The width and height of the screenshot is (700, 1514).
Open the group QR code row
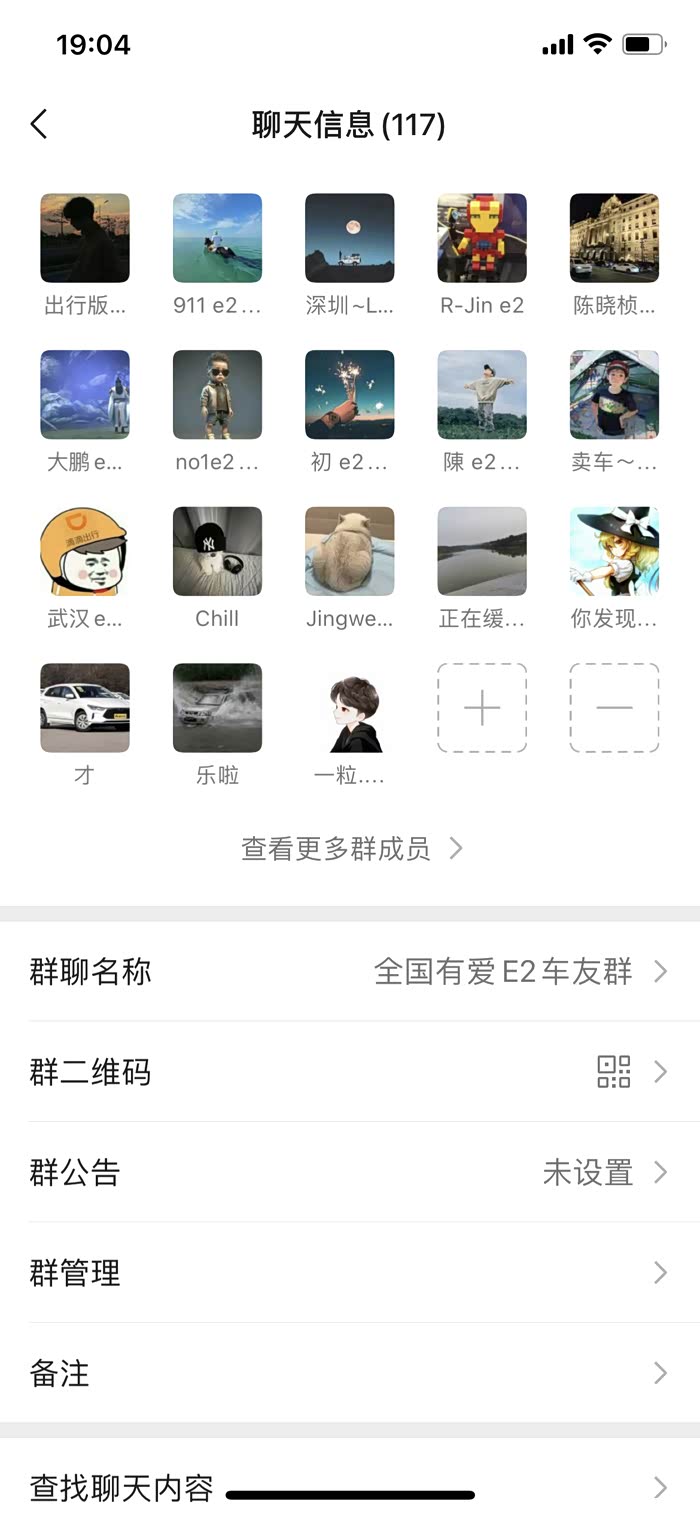click(350, 1072)
